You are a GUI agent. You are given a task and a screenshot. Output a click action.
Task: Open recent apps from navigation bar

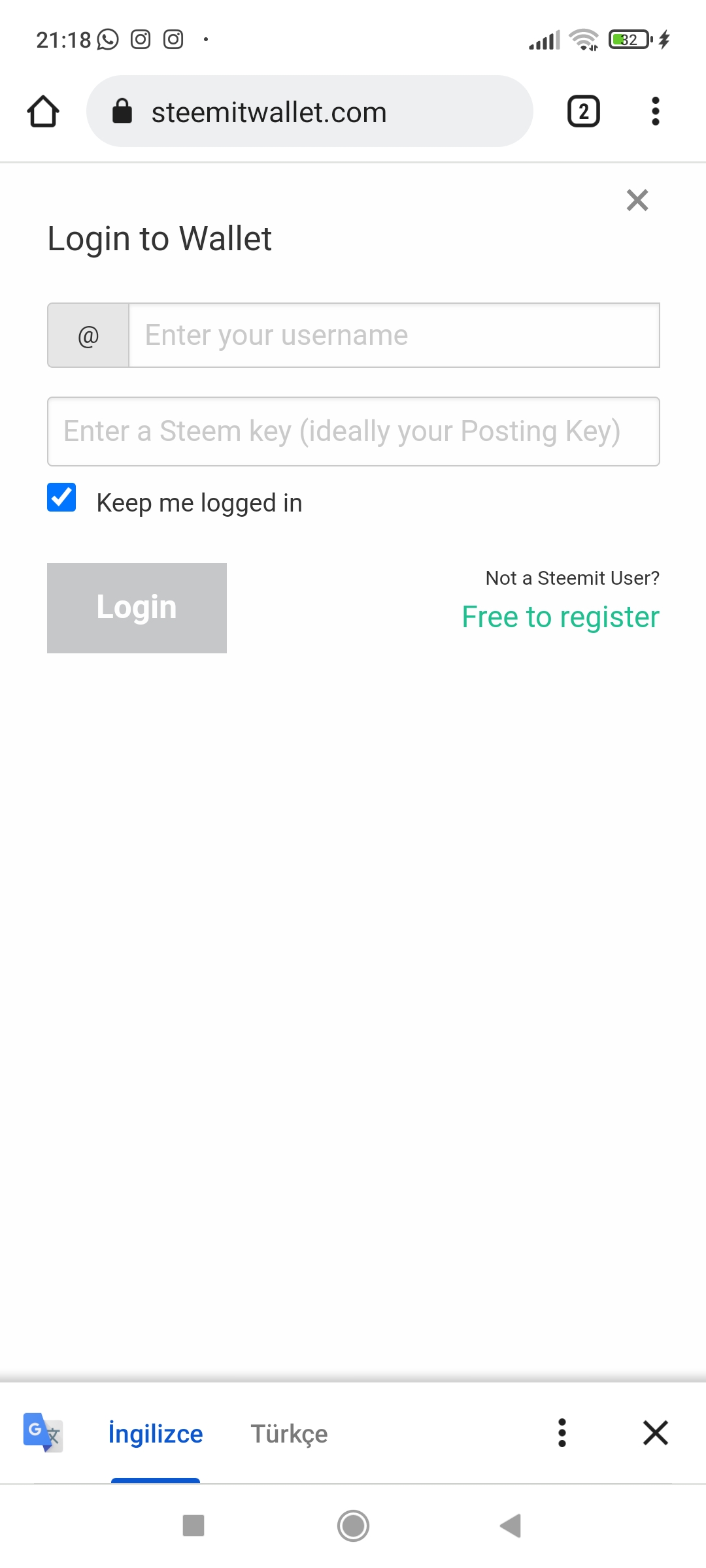[x=193, y=1526]
